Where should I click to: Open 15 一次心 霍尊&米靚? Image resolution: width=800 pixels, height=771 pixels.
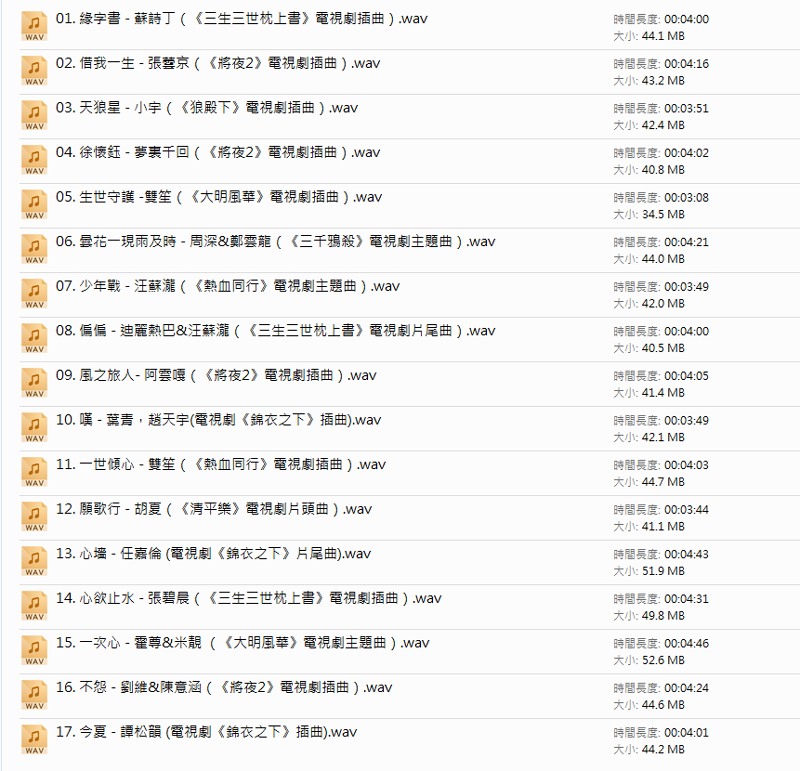pos(242,643)
